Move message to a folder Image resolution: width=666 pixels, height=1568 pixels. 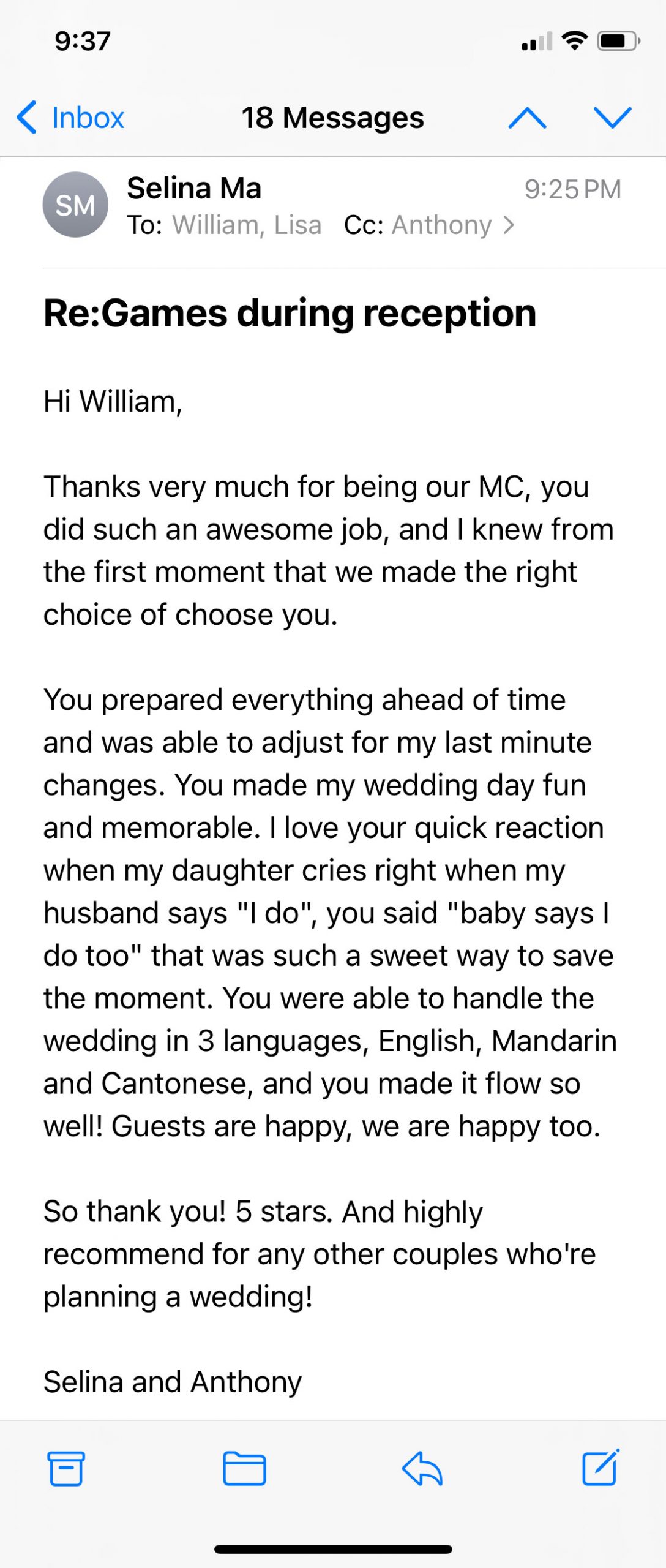click(x=244, y=1468)
